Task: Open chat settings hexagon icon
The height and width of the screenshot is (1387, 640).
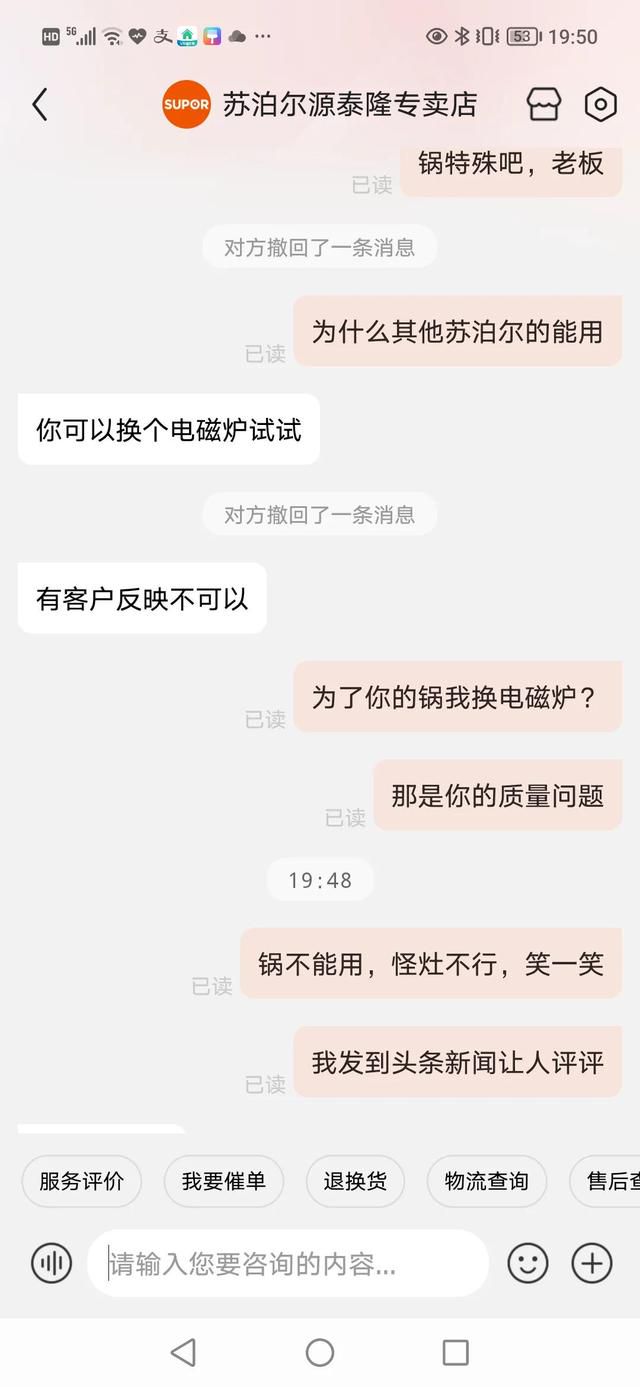Action: [600, 104]
